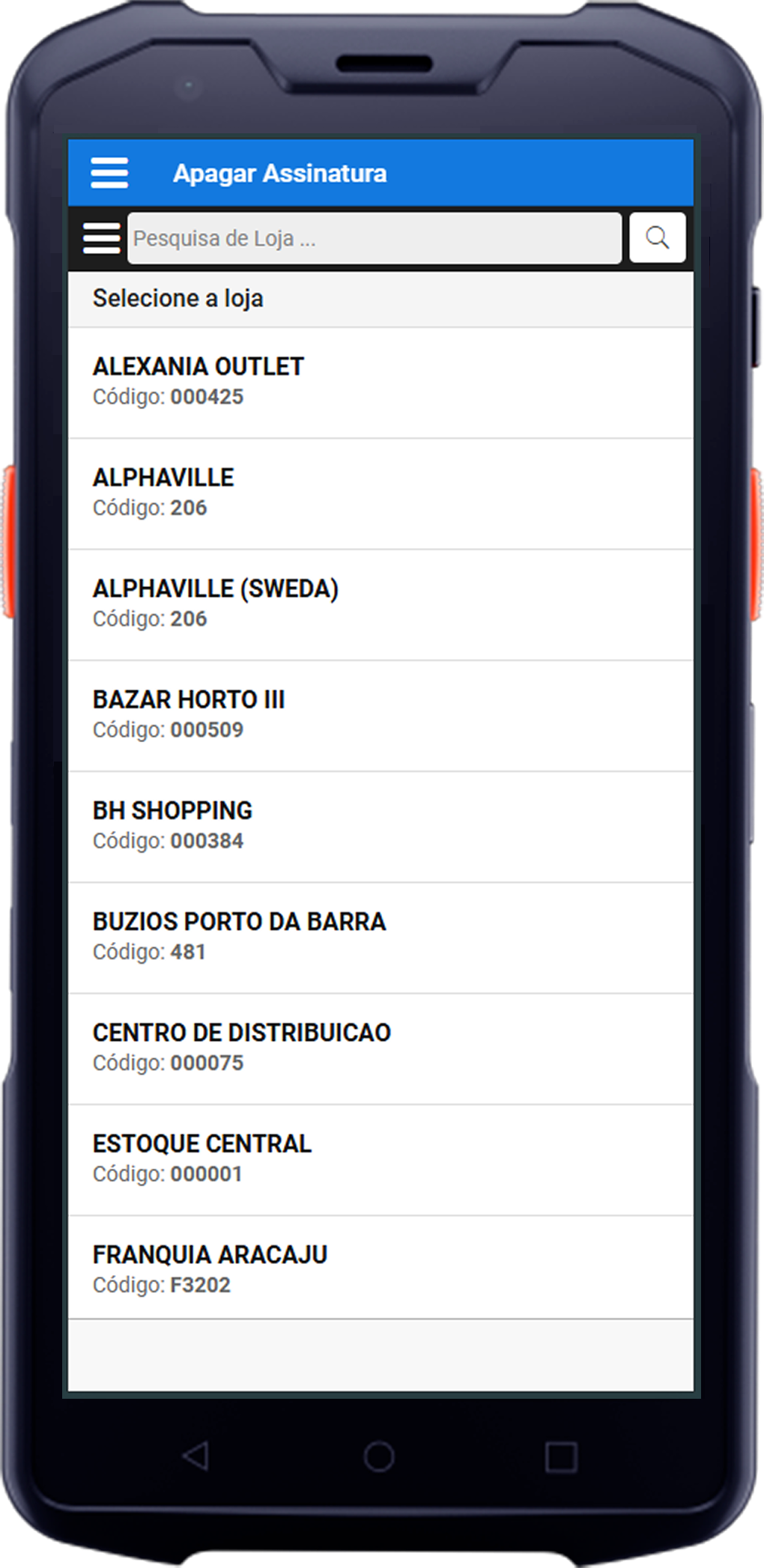This screenshot has width=764, height=1568.
Task: Select BUZIOS PORTO DA BARRA
Action: coord(381,936)
